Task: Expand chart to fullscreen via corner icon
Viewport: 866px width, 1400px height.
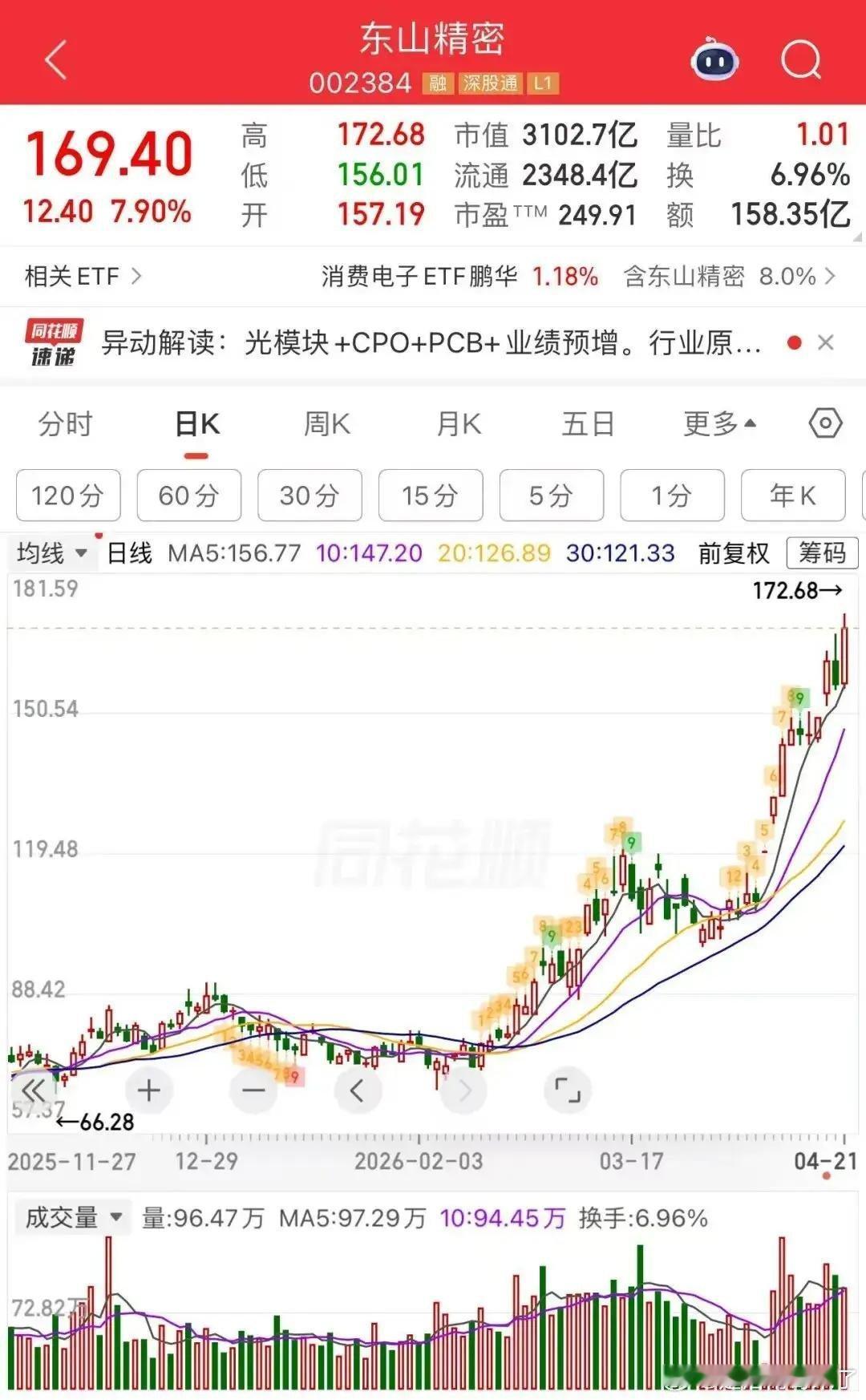Action: [x=568, y=1090]
